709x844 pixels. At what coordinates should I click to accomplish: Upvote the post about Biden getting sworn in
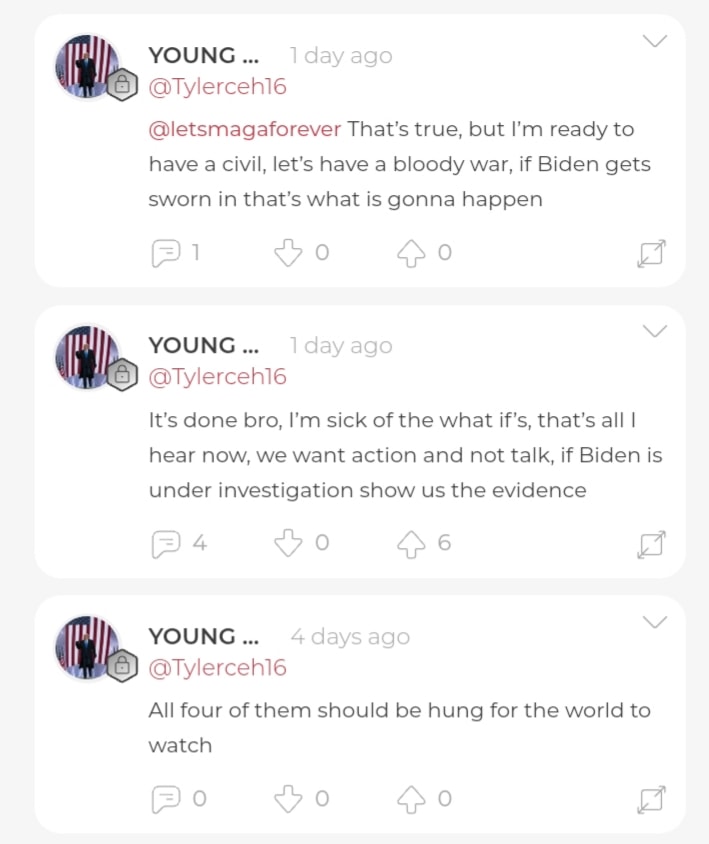[x=411, y=252]
